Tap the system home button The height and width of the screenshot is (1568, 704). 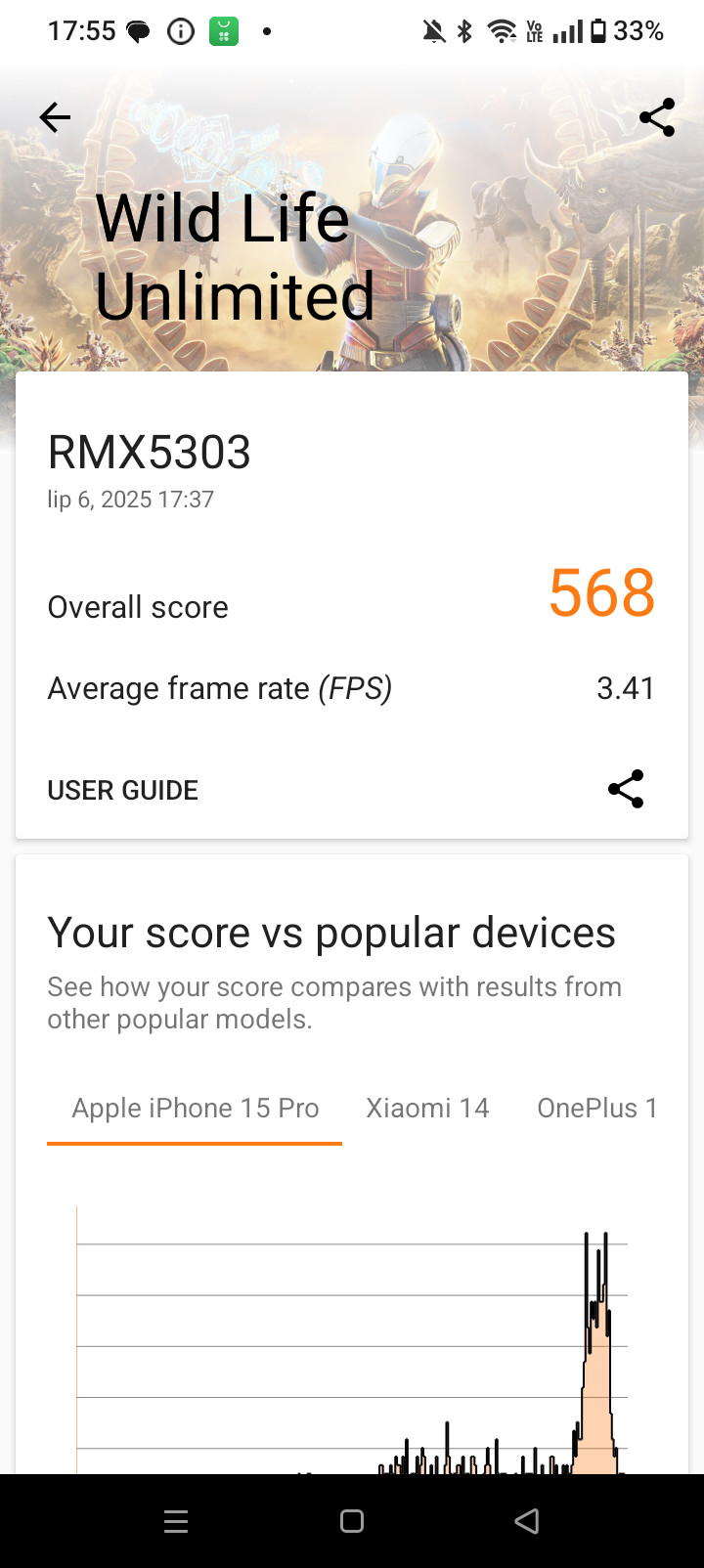click(352, 1521)
